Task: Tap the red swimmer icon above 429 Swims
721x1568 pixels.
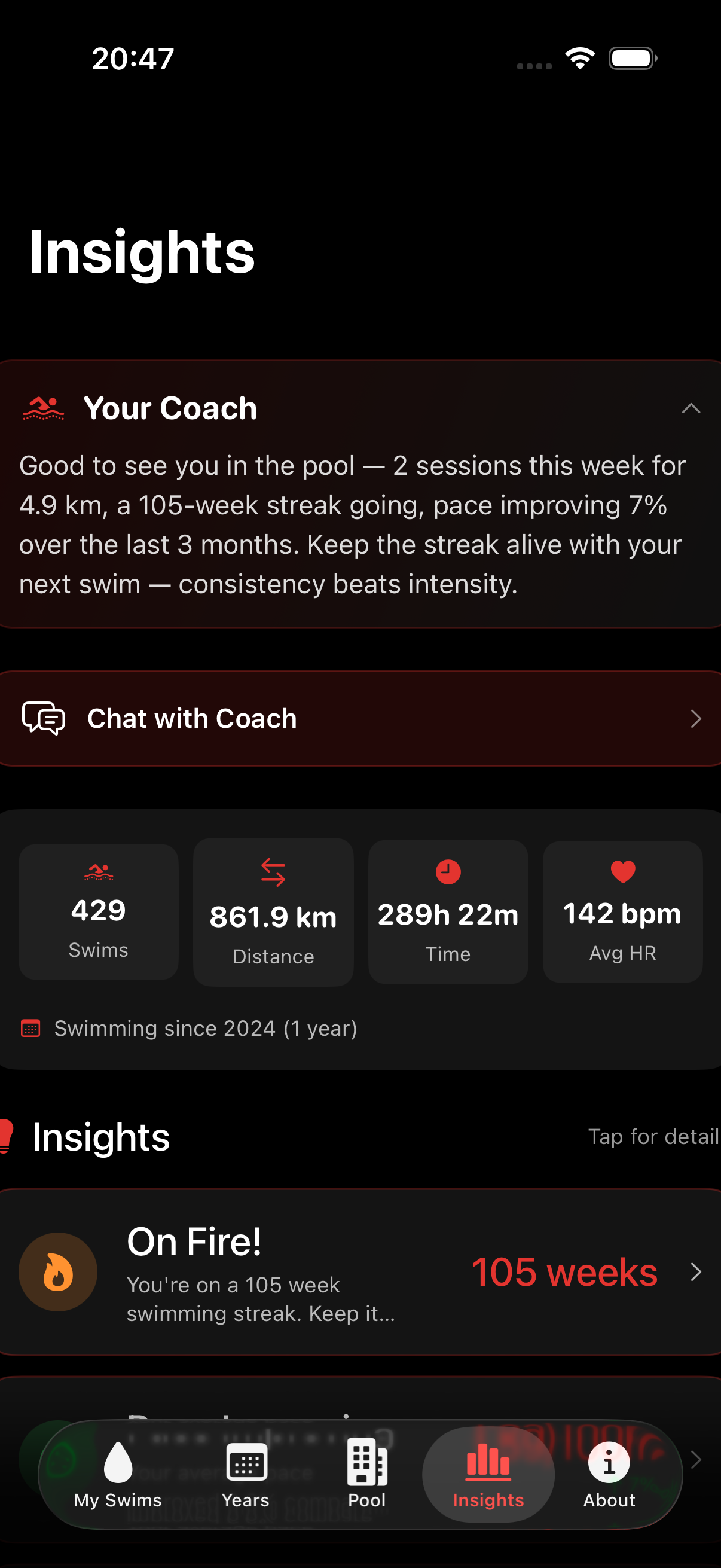Action: tap(98, 874)
